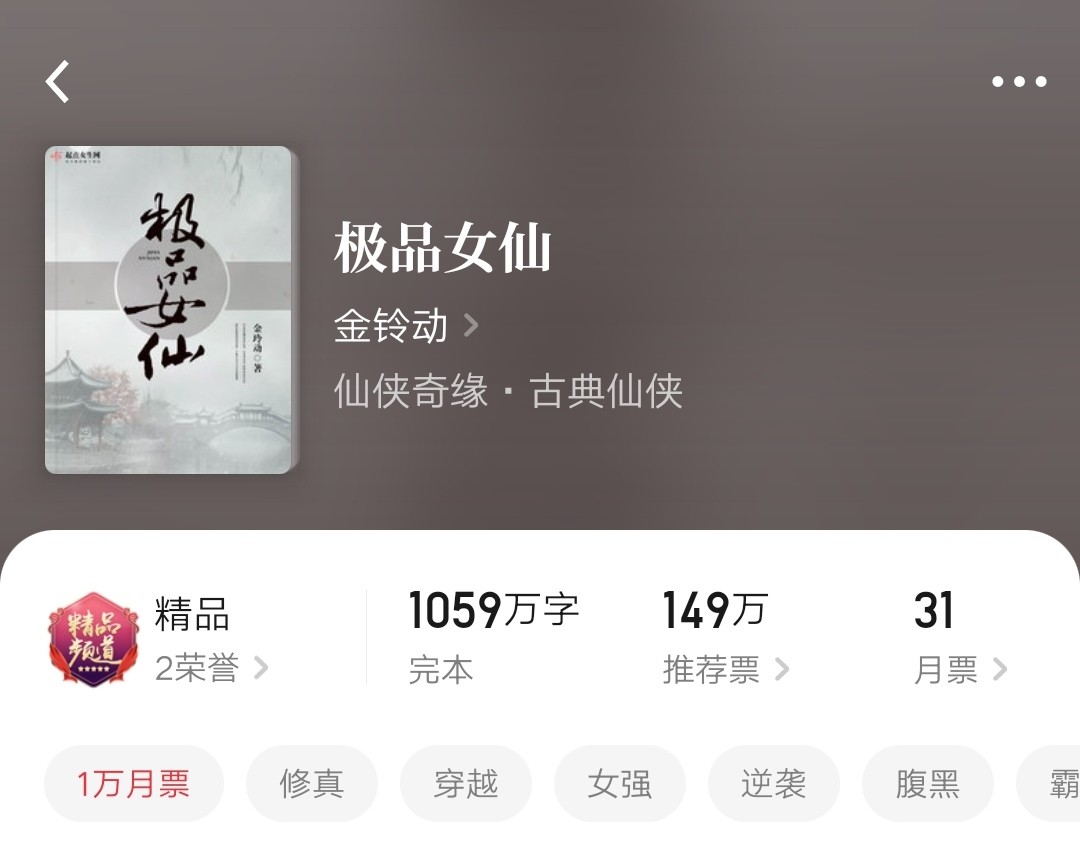Open the 月票 monthly tickets
Viewport: 1080px width, 868px height.
pos(959,669)
